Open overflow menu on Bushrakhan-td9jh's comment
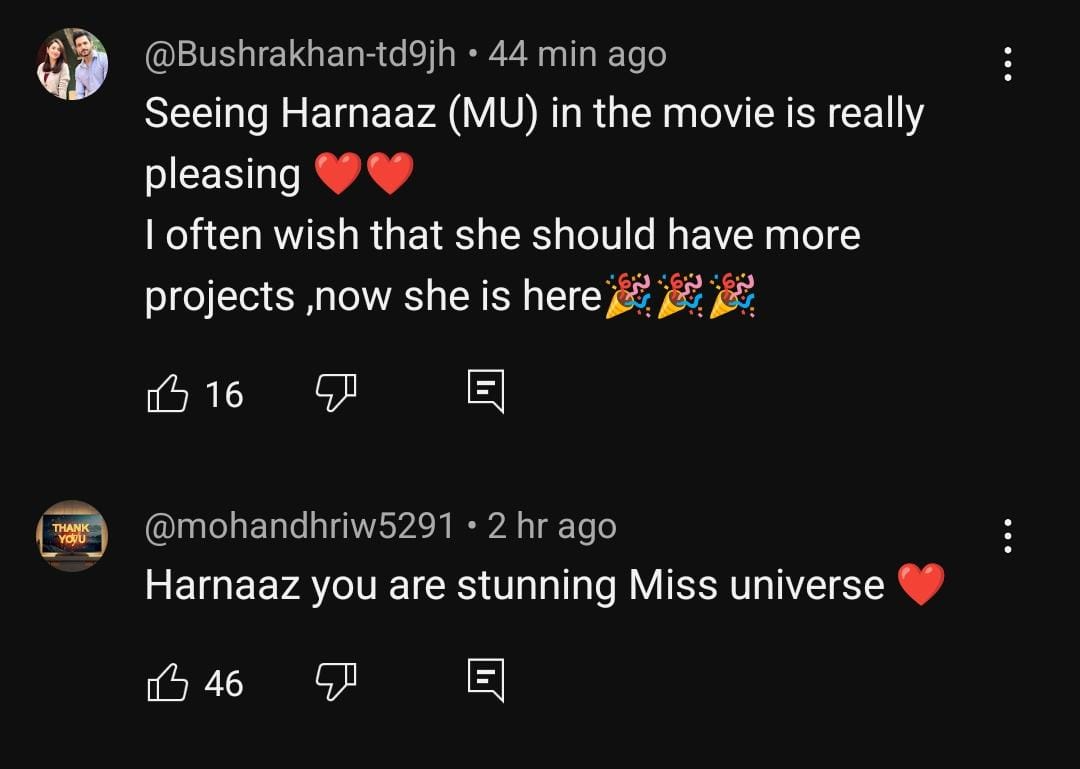 (x=1007, y=65)
